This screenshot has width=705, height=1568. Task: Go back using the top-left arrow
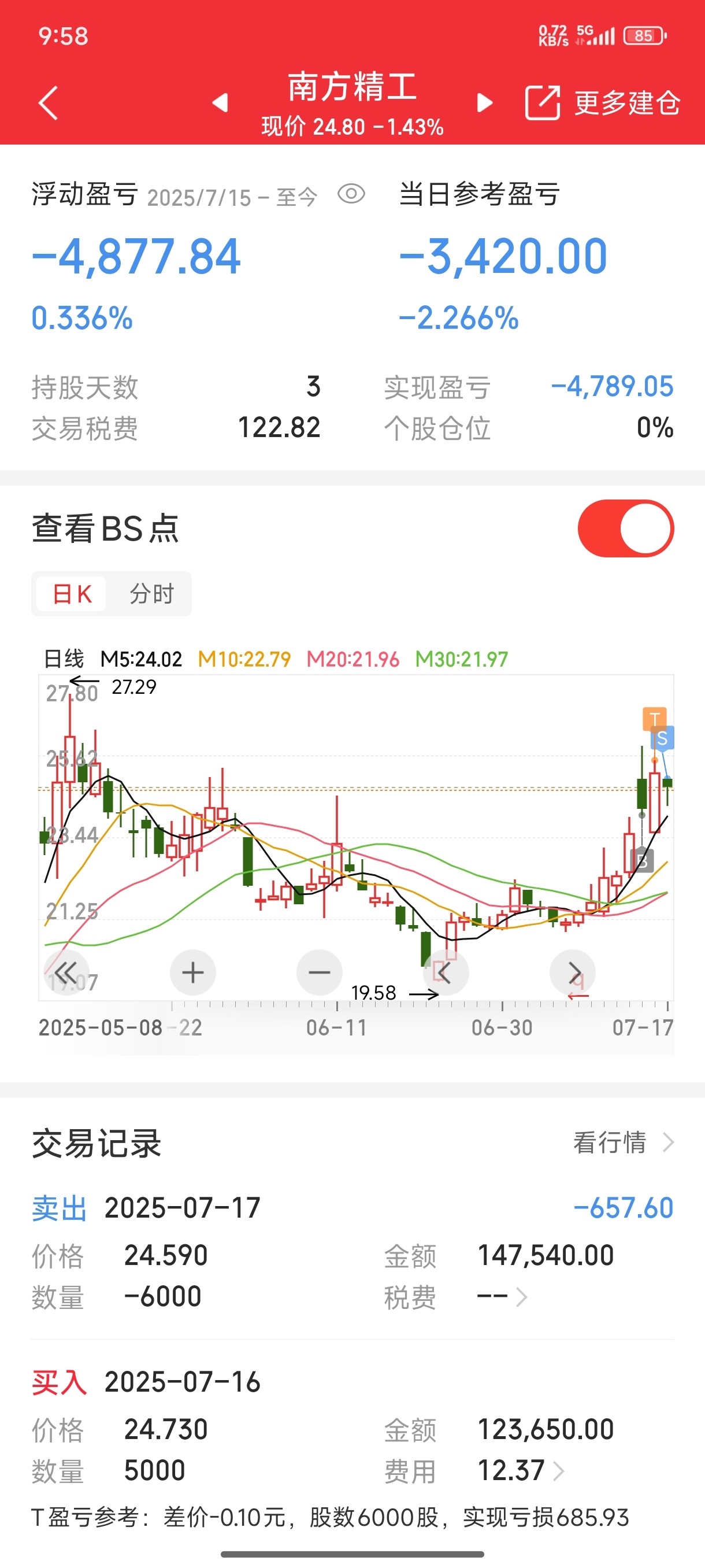(x=48, y=102)
